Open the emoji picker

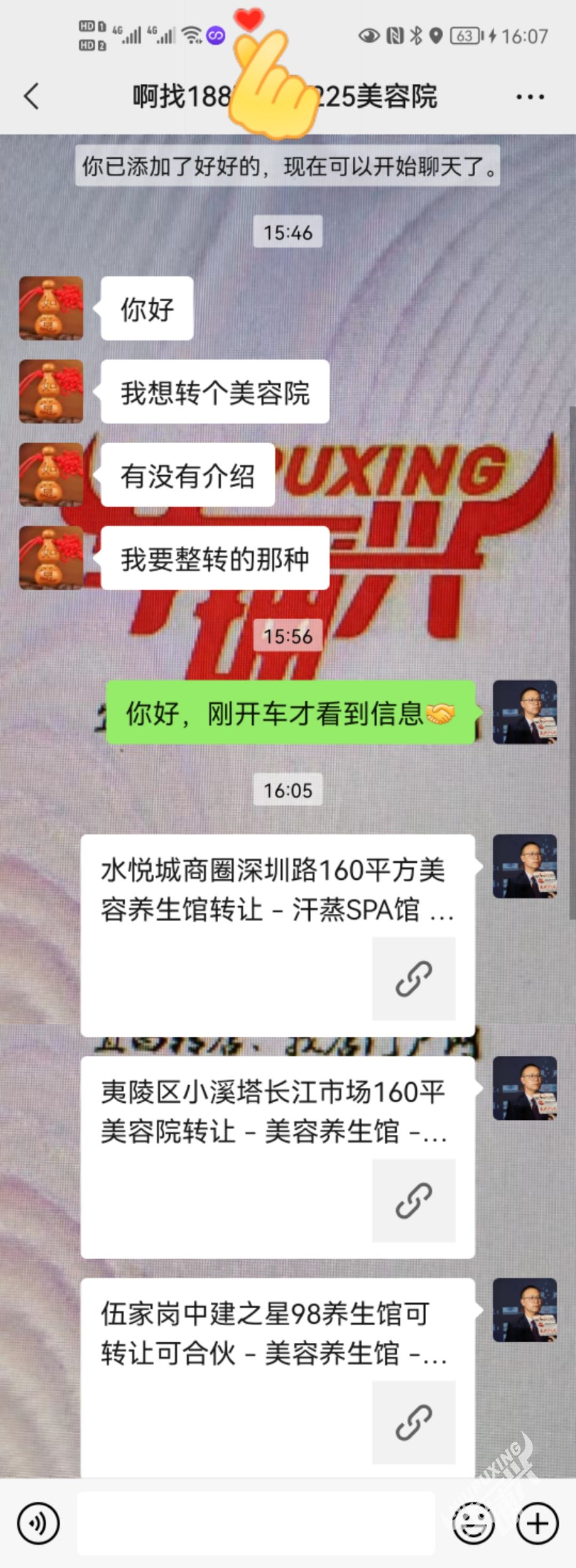click(473, 1524)
